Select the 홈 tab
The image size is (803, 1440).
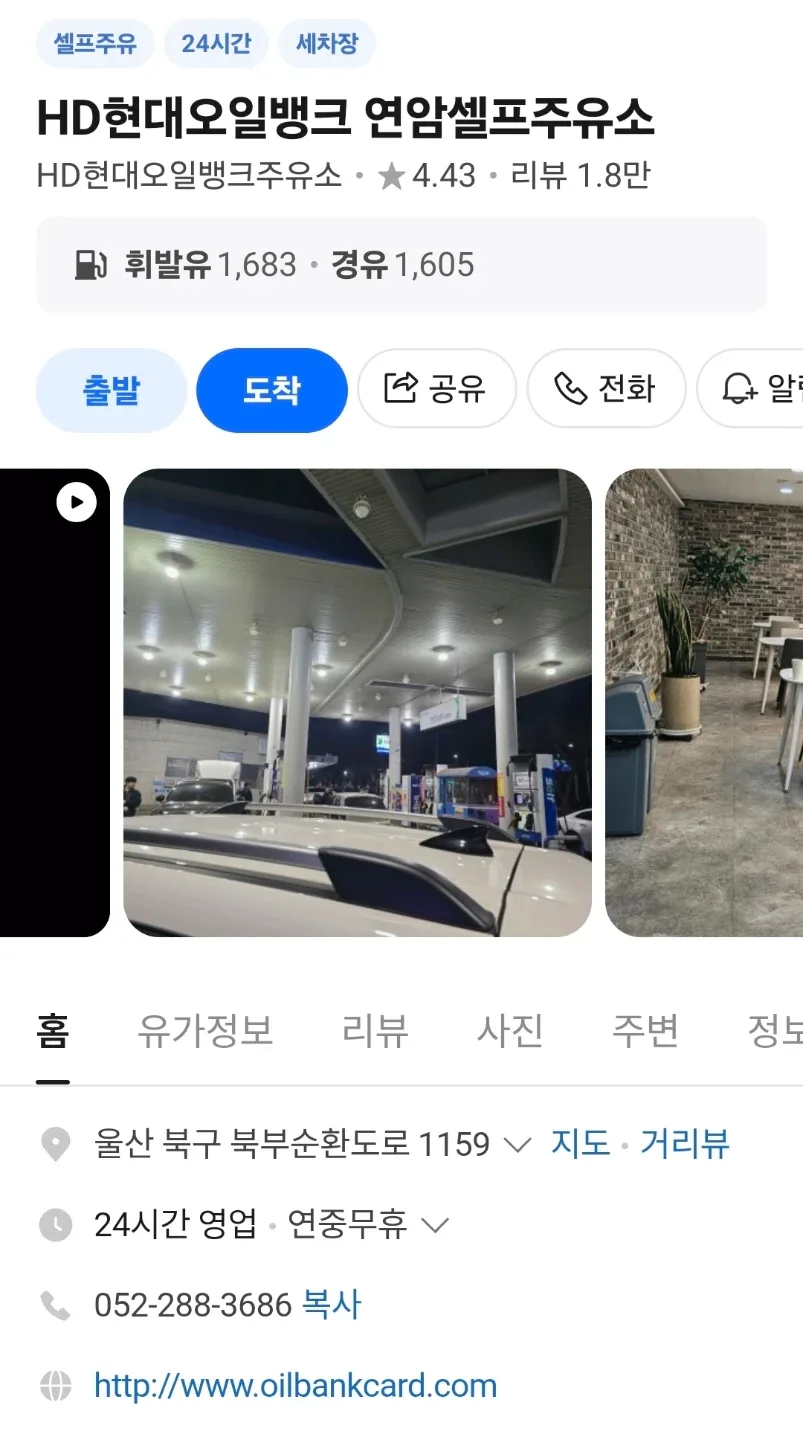[x=53, y=1030]
